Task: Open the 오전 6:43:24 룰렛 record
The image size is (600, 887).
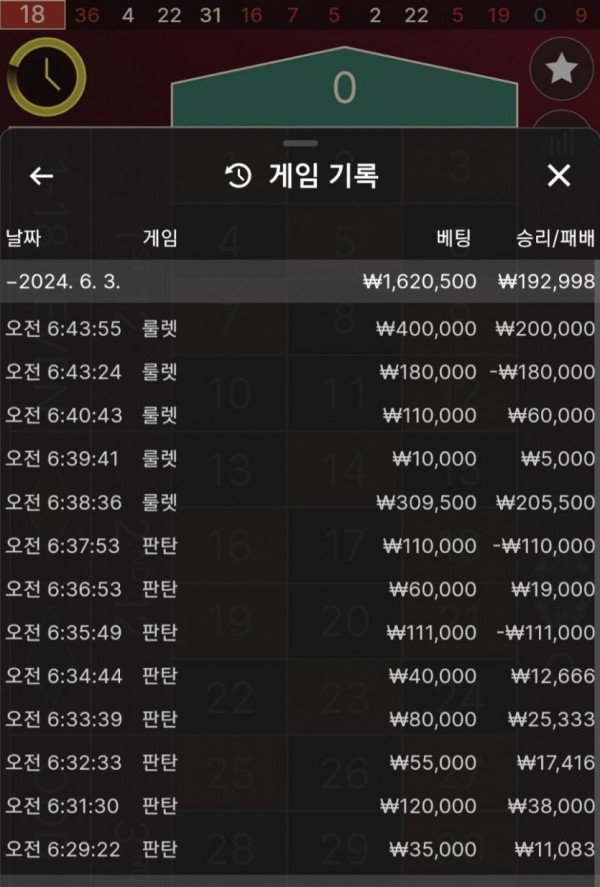Action: 300,371
